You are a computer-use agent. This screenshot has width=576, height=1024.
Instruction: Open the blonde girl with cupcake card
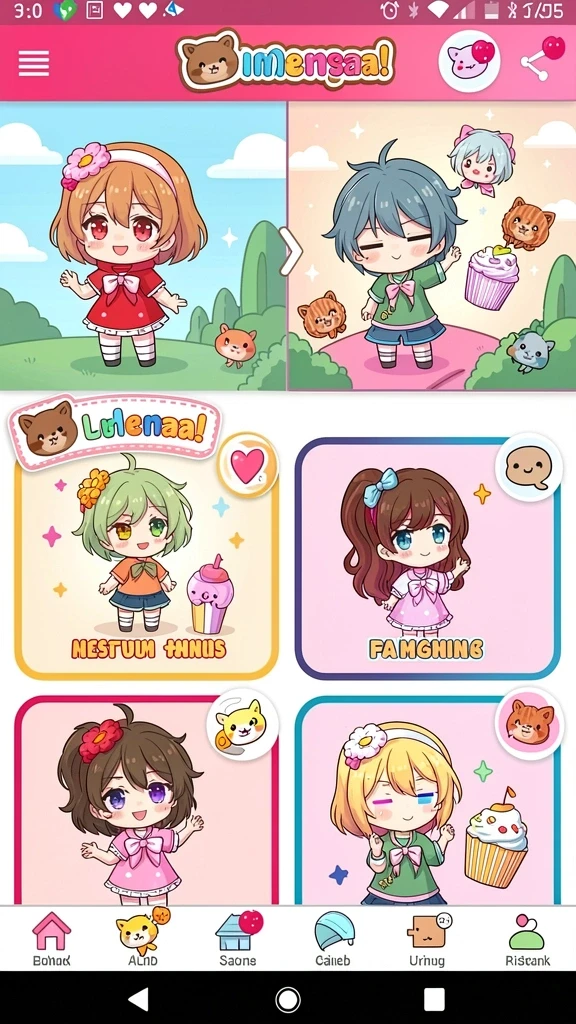[x=428, y=800]
